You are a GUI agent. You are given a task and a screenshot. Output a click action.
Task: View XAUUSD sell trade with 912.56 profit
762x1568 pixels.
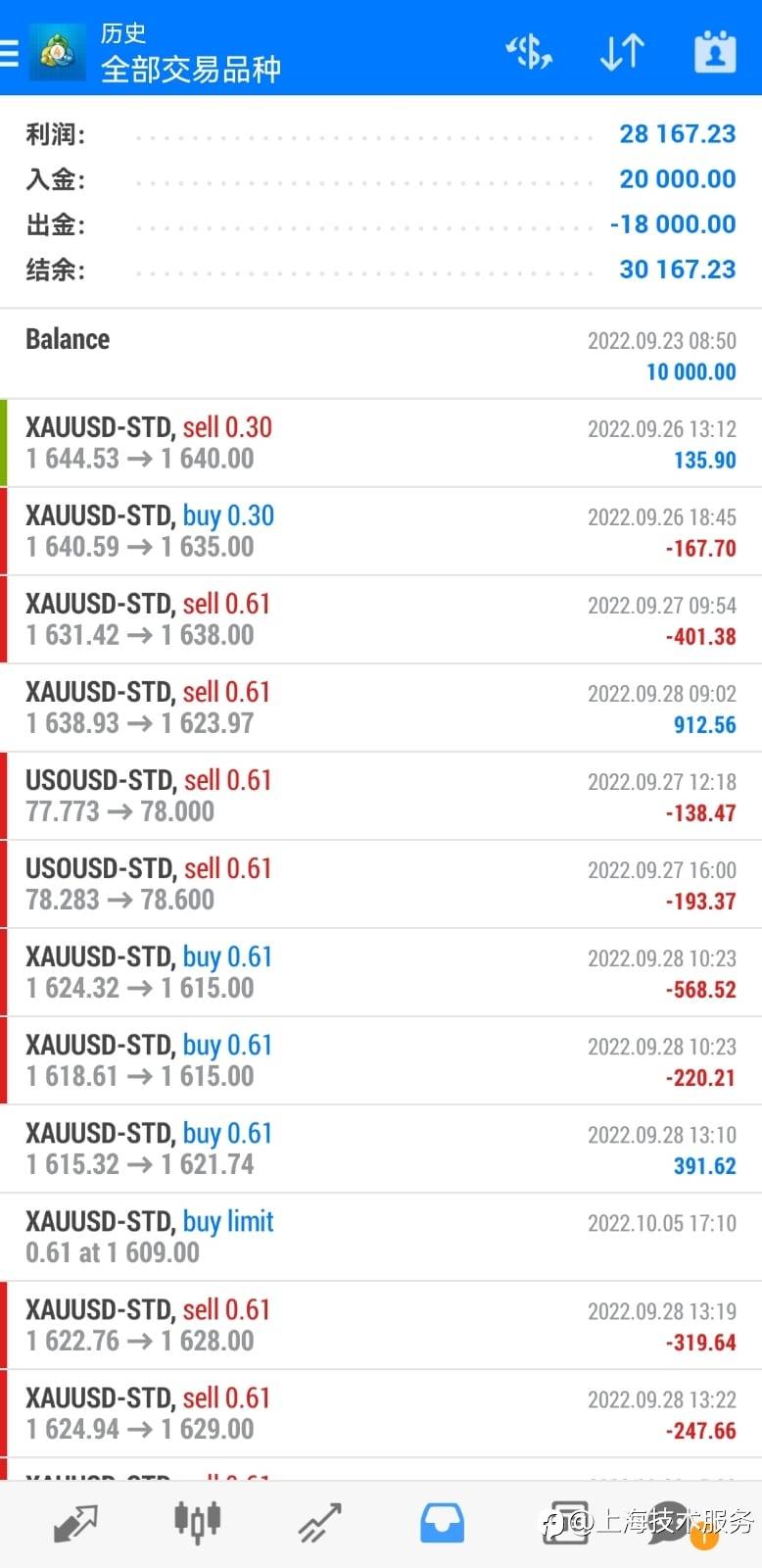[381, 708]
